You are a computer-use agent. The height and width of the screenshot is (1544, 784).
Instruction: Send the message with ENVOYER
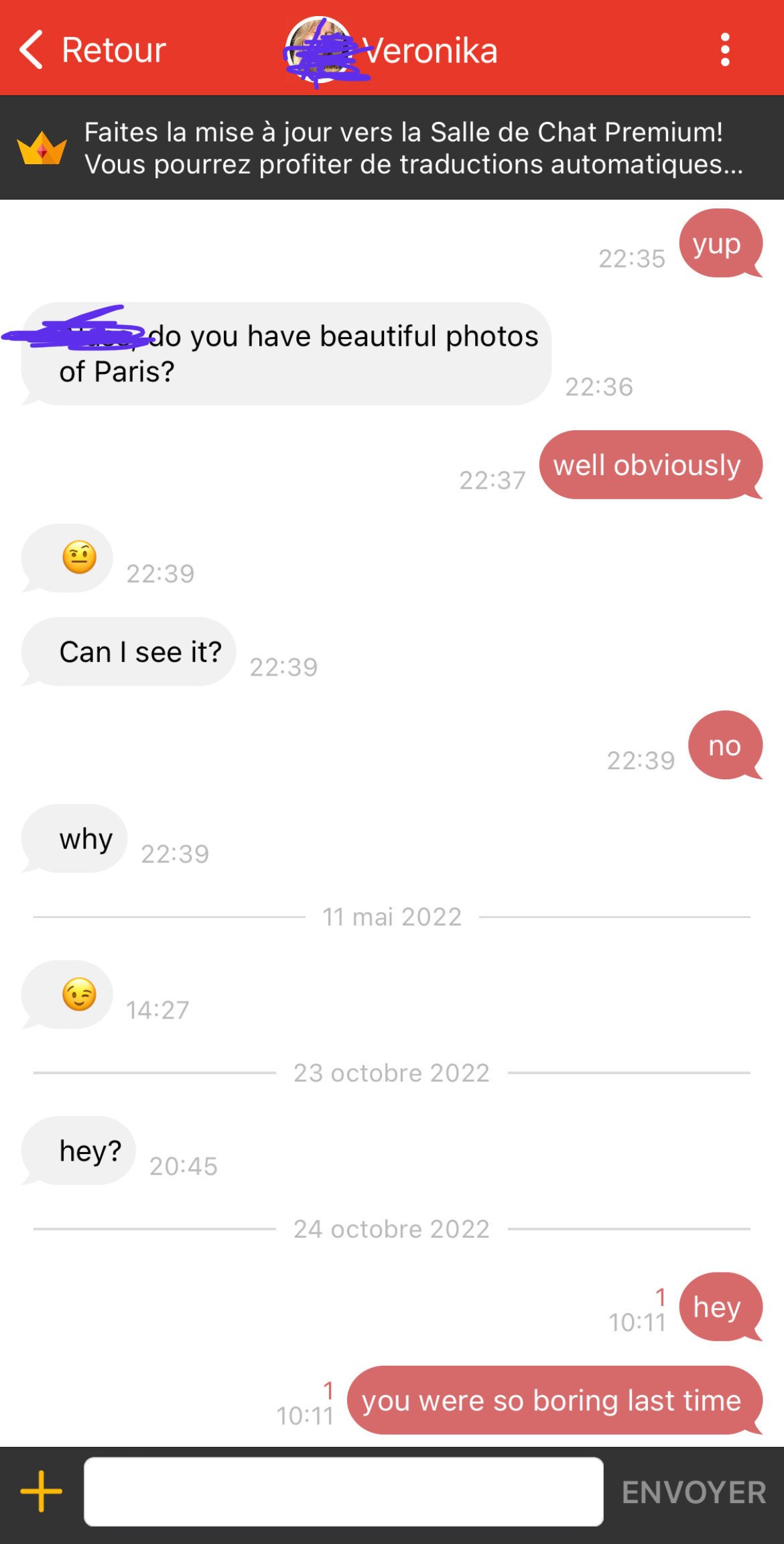point(694,1492)
